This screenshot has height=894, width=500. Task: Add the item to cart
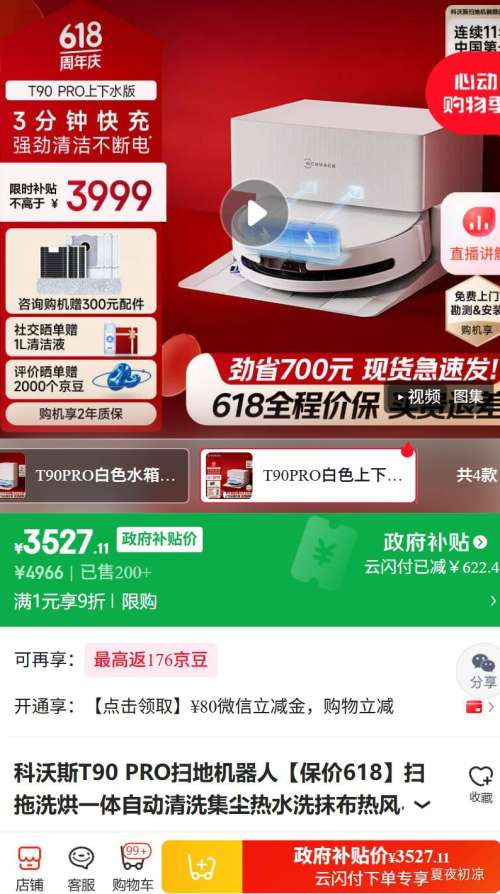(202, 867)
